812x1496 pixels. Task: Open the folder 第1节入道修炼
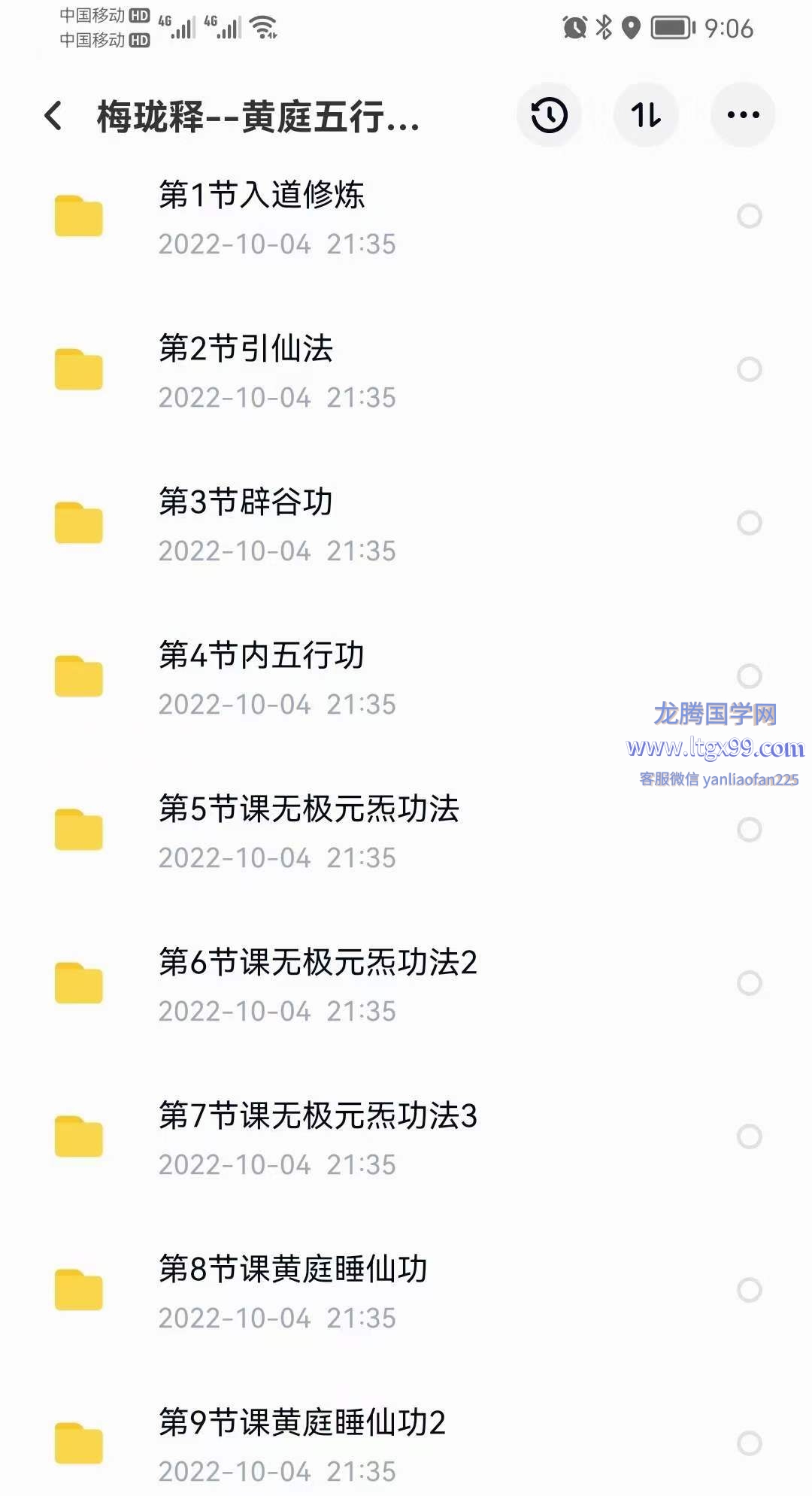[x=261, y=196]
